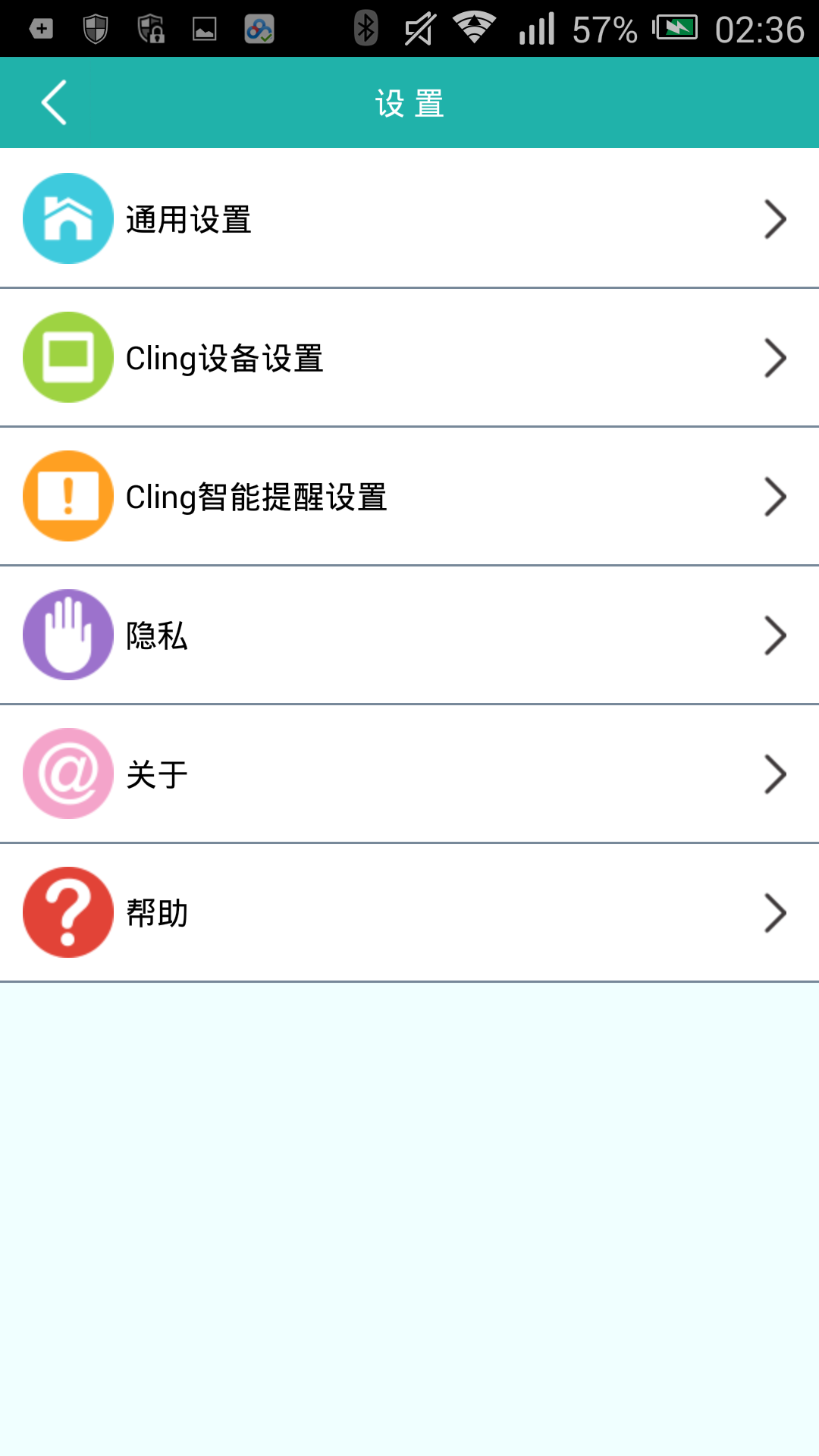Open the 帮助 help row

tap(409, 913)
